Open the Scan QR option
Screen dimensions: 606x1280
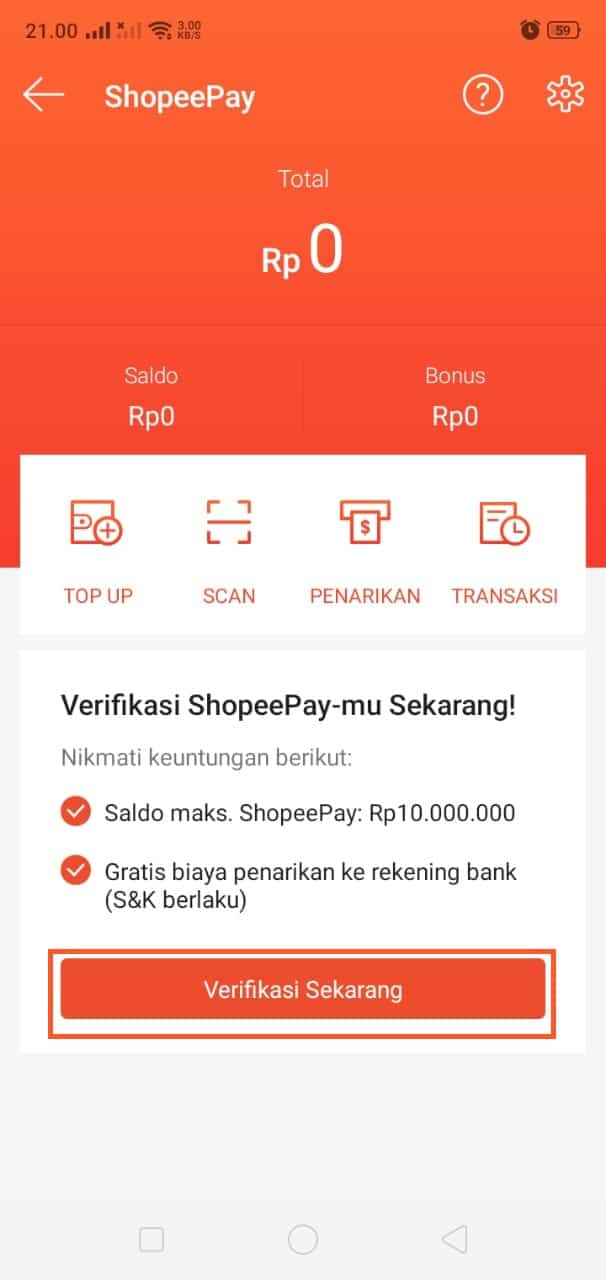click(229, 551)
